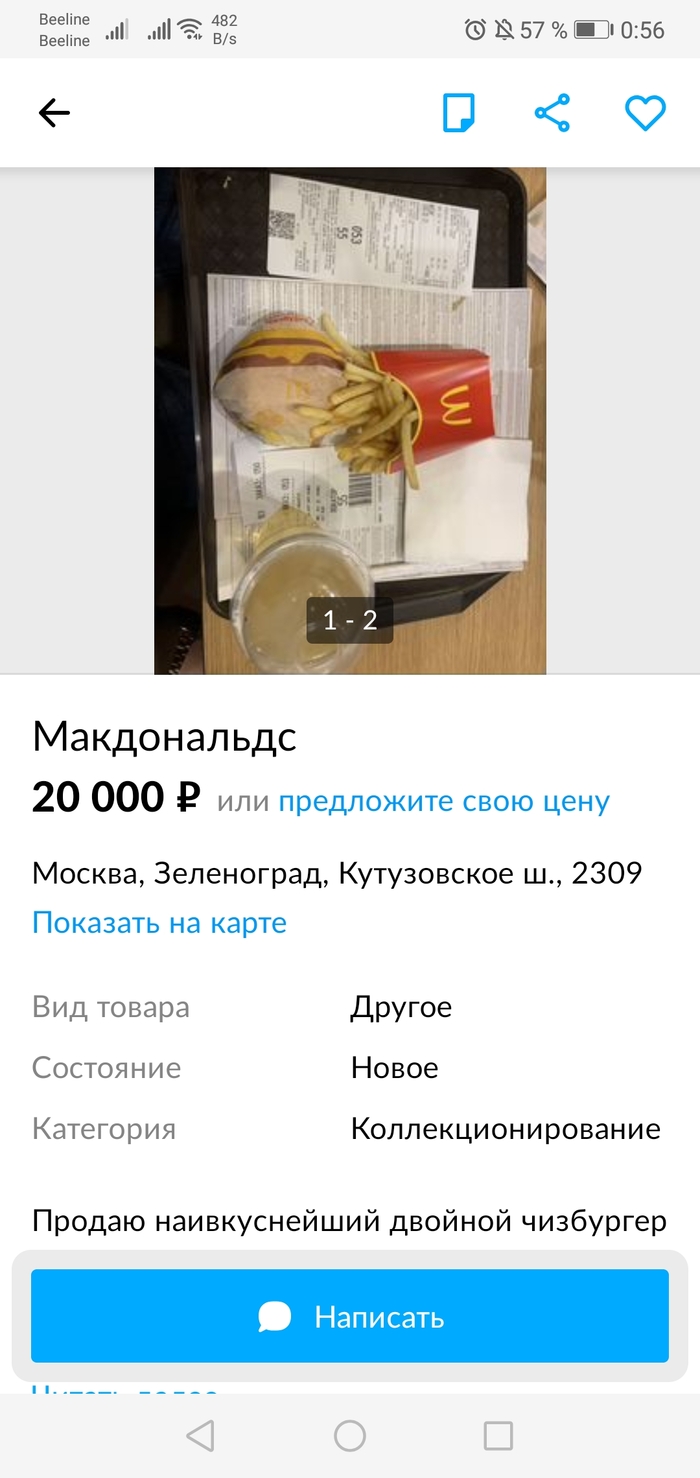The image size is (700, 1478).
Task: Tap the «предложите свою цену» link
Action: click(443, 801)
